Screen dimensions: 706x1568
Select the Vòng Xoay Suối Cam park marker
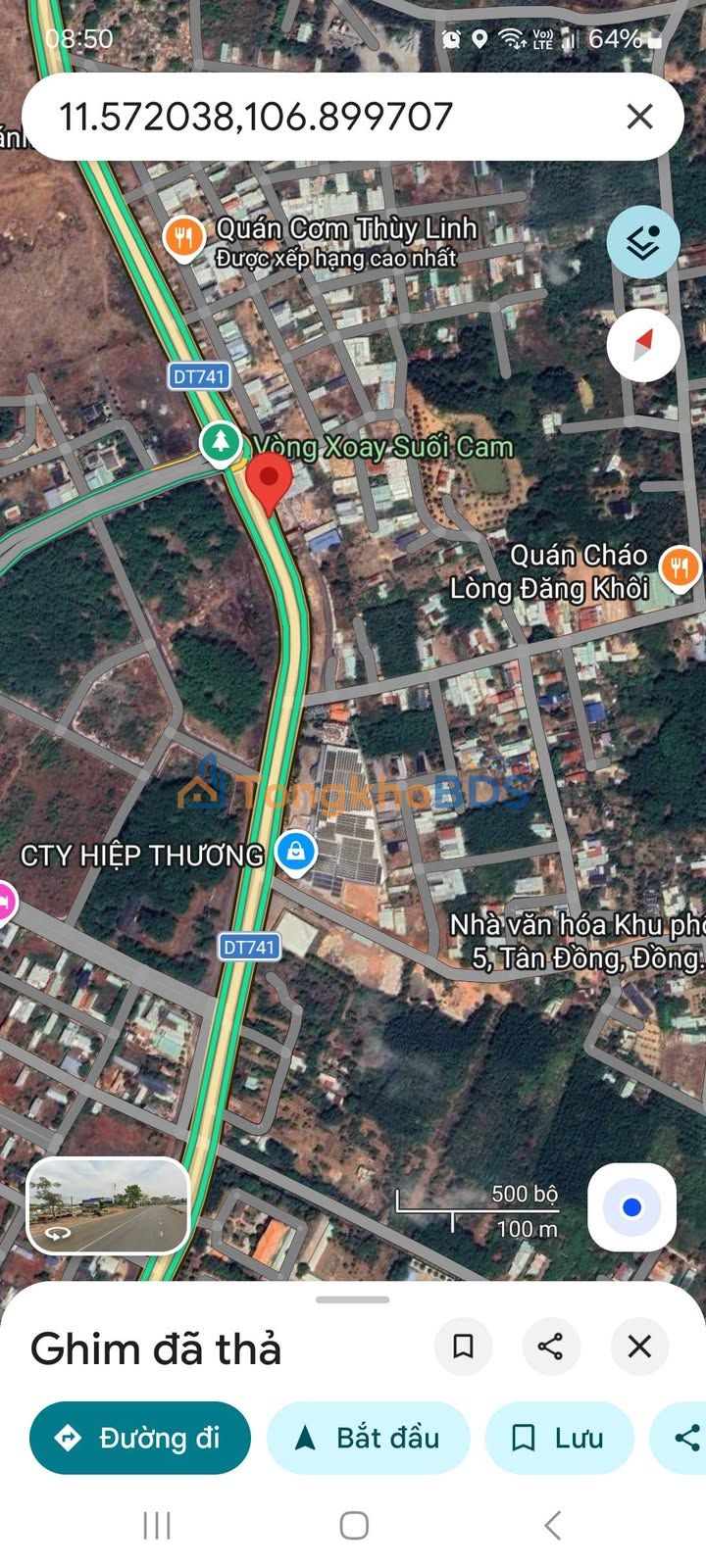tap(222, 441)
